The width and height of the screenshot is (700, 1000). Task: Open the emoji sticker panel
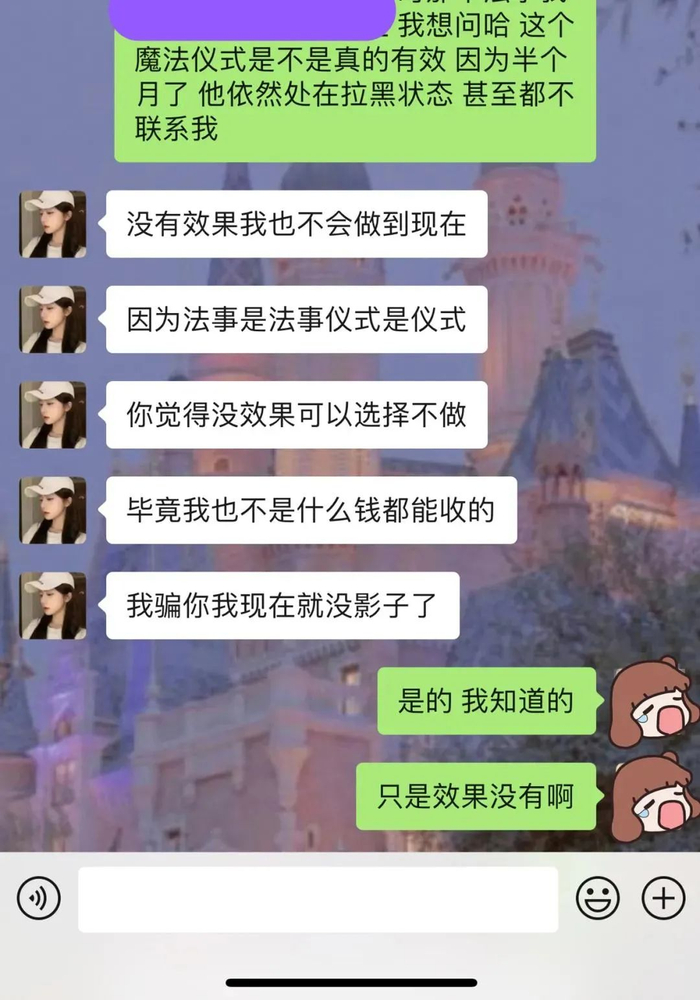pyautogui.click(x=597, y=898)
